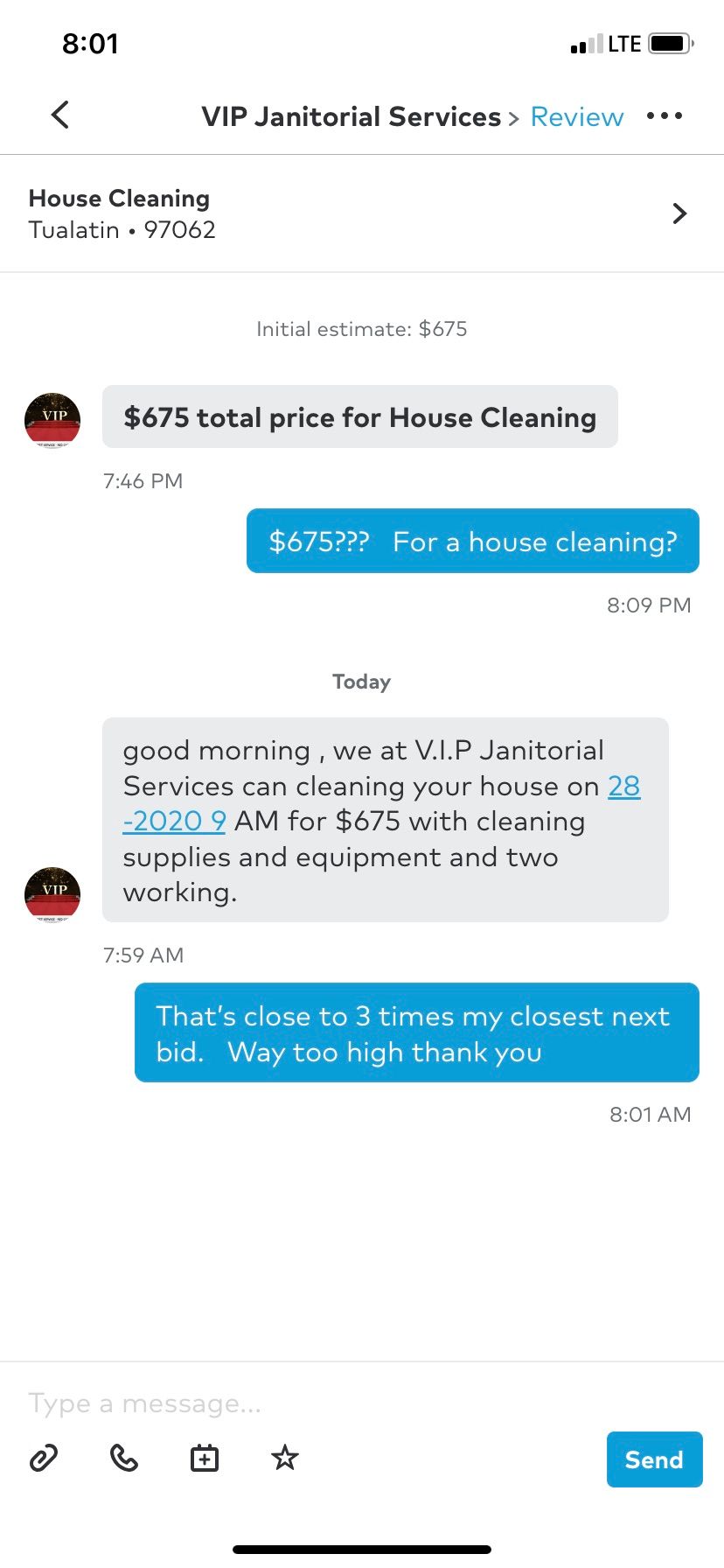Screen dimensions: 724x1568
Task: Attach a file with the link icon
Action: pos(44,1459)
